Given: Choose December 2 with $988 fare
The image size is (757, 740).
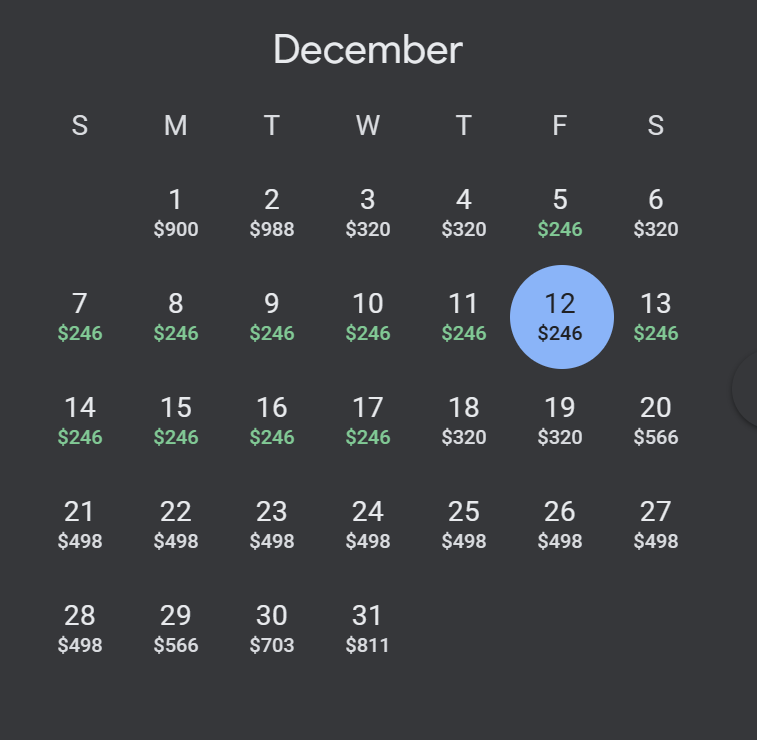Looking at the screenshot, I should click(272, 213).
